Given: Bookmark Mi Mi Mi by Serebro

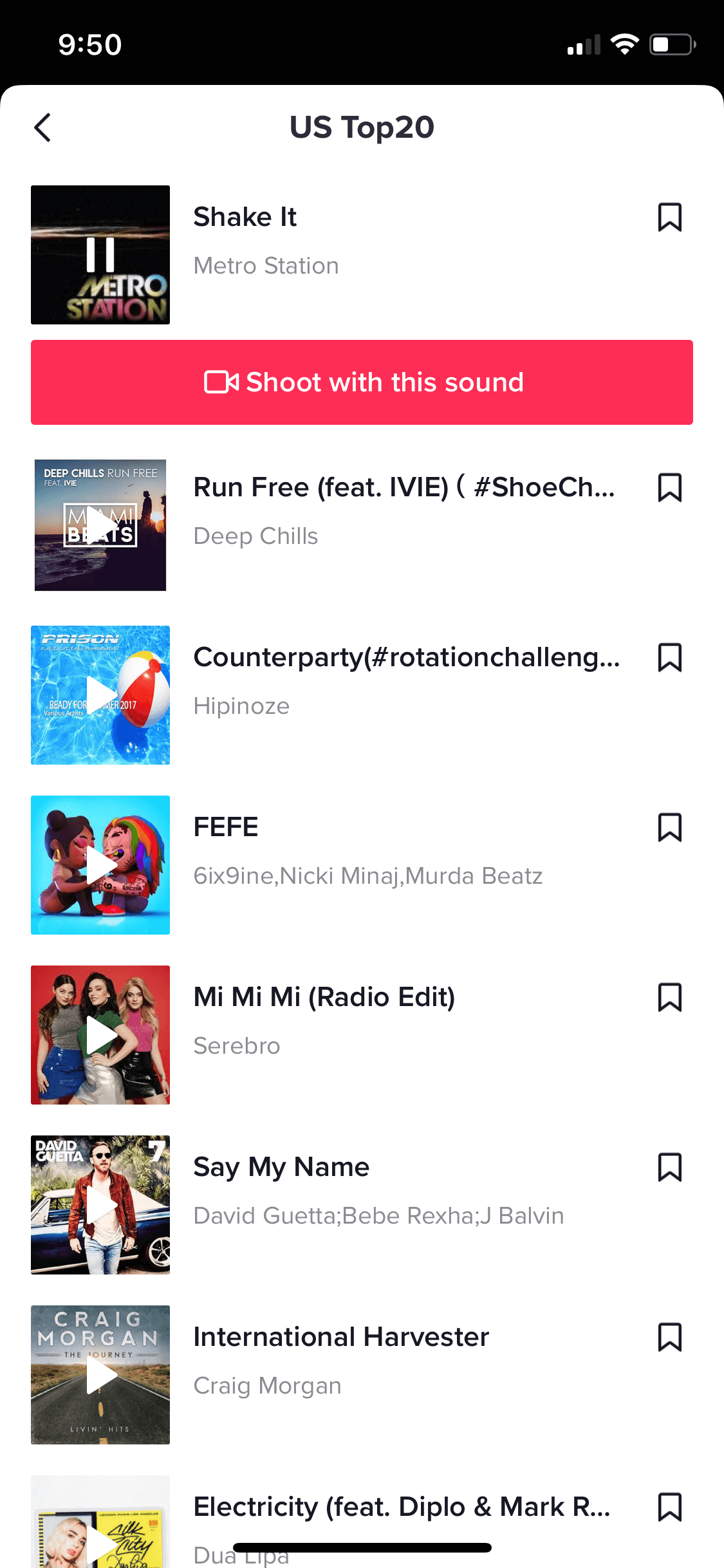Looking at the screenshot, I should (669, 998).
